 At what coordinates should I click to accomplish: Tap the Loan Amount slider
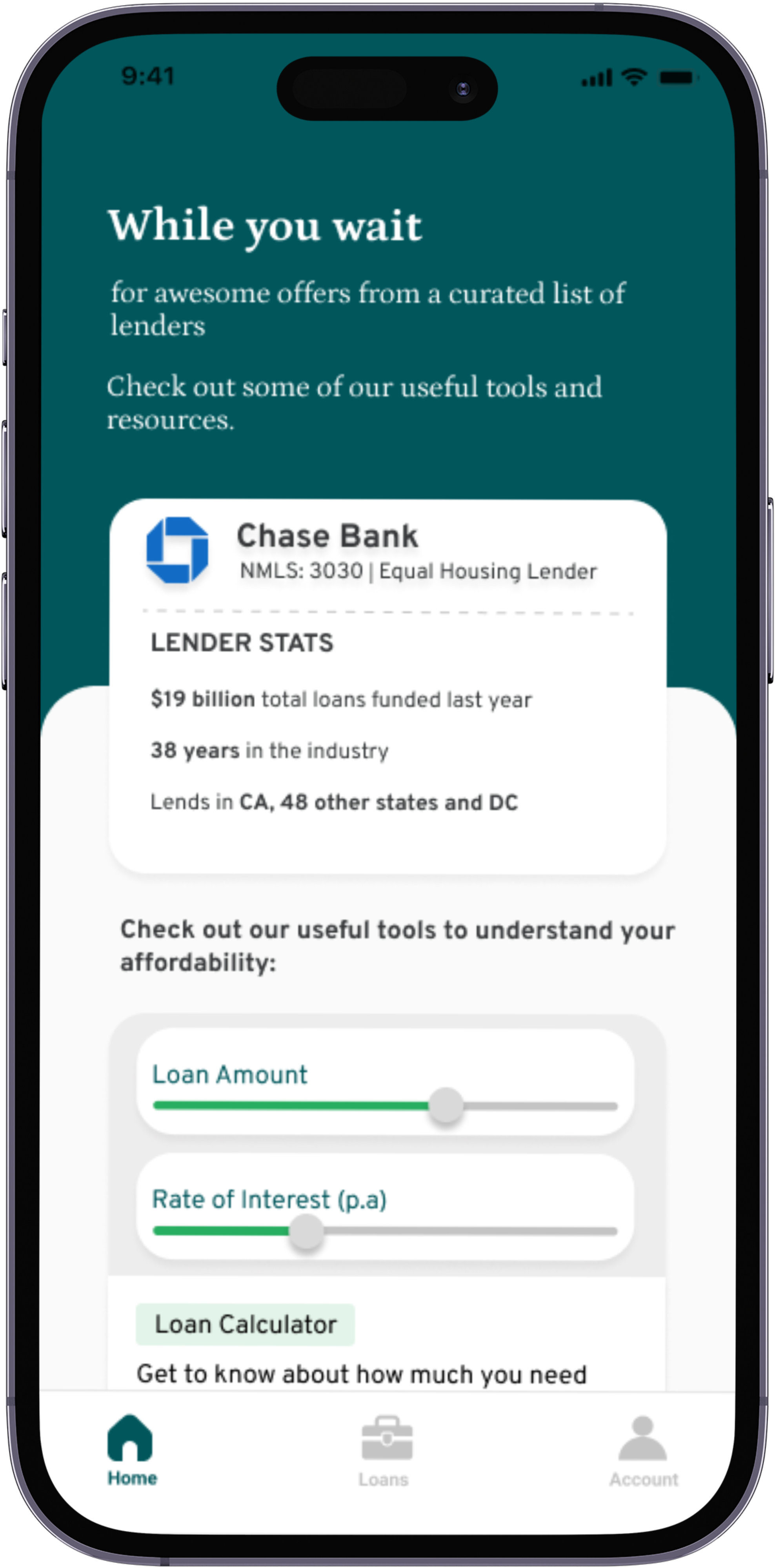[446, 1106]
